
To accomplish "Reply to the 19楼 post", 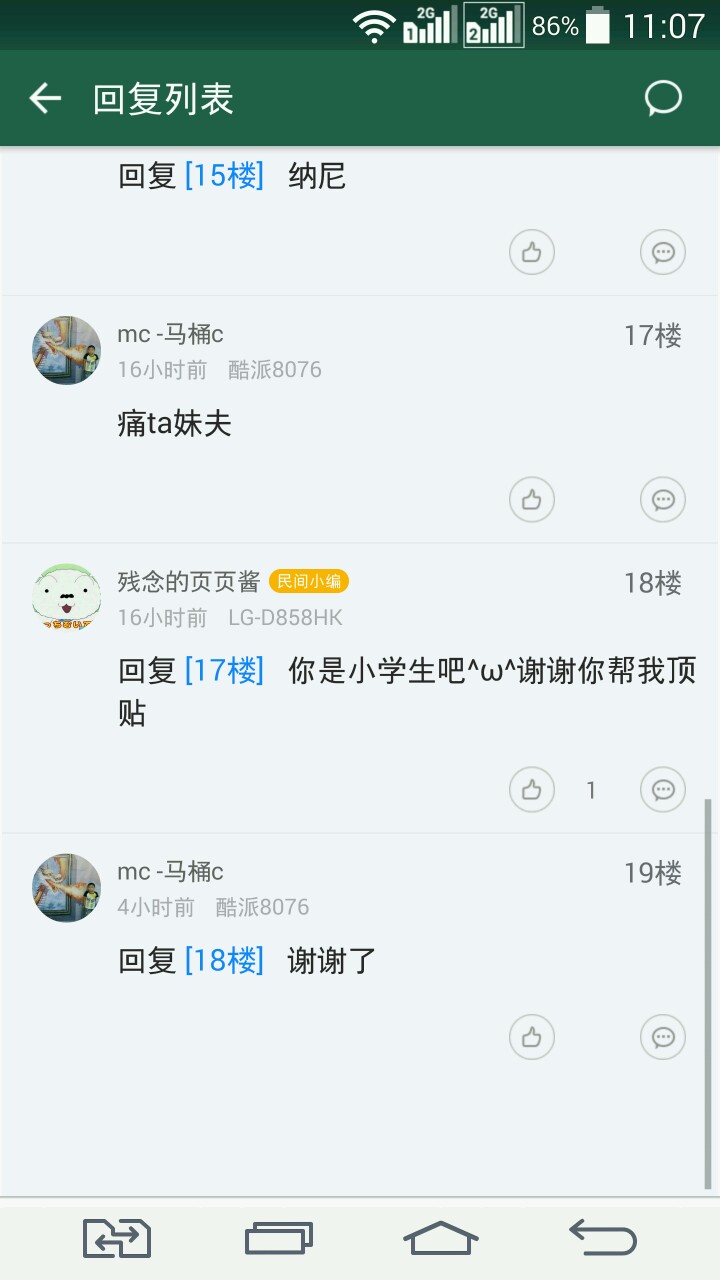I will pos(662,1037).
